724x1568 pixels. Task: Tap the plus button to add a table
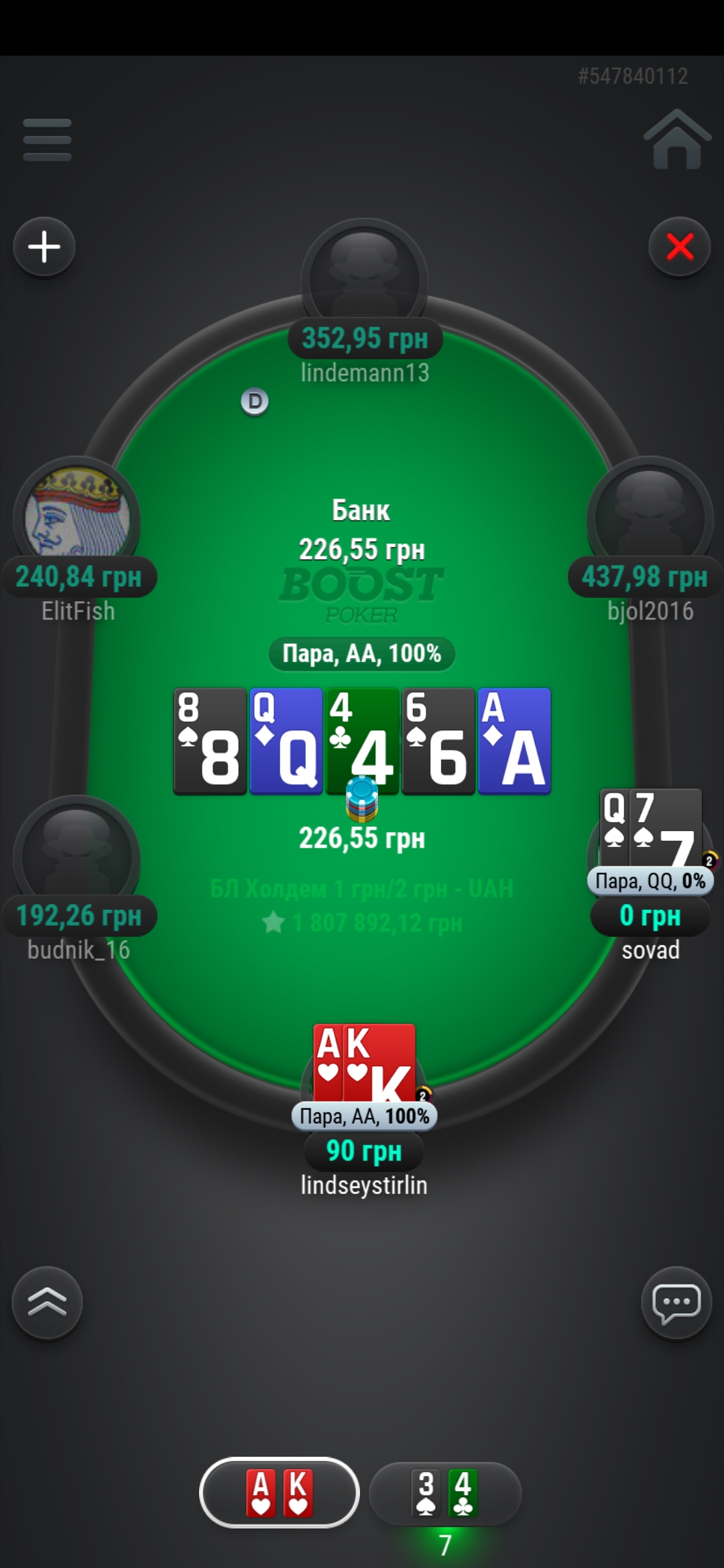(x=44, y=247)
